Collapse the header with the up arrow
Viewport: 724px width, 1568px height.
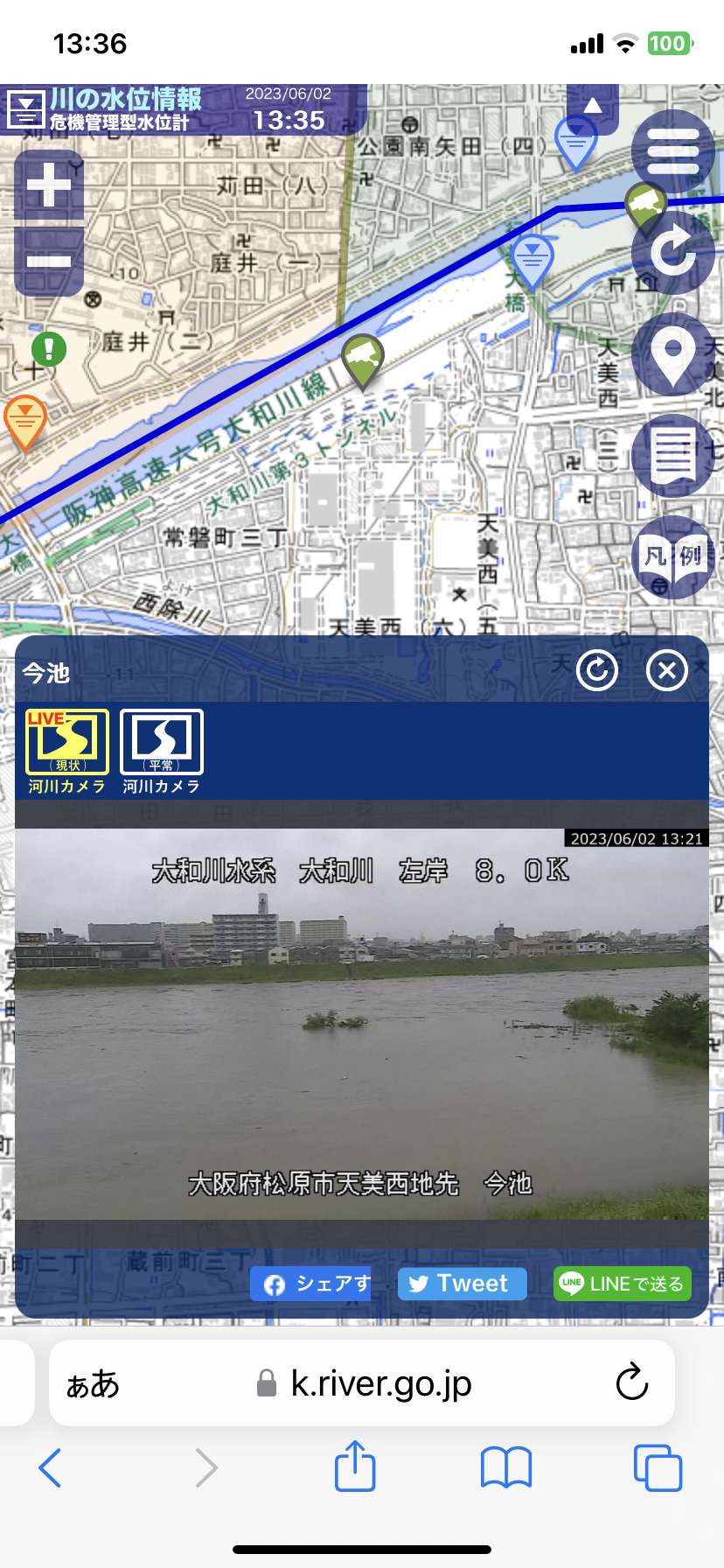click(593, 107)
